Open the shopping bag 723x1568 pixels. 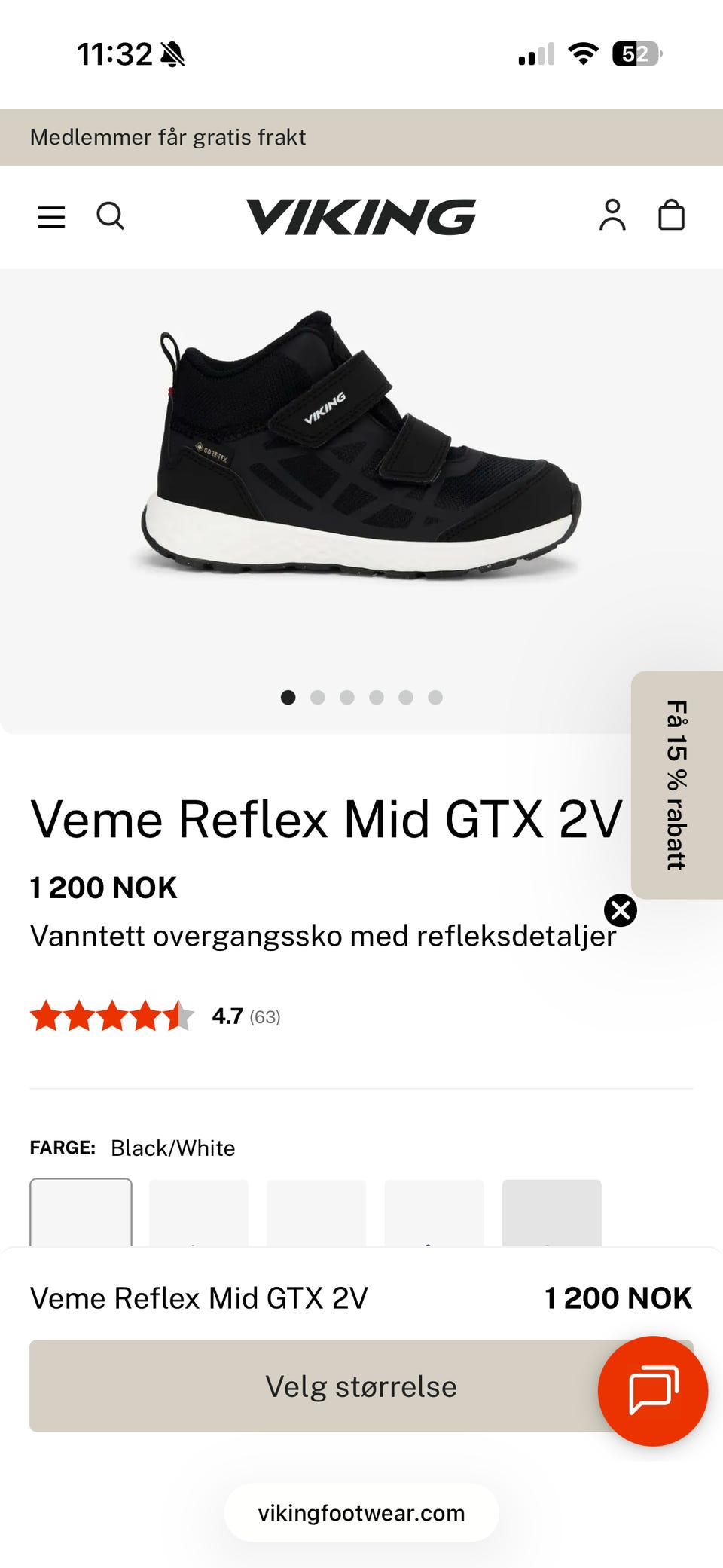pos(671,215)
